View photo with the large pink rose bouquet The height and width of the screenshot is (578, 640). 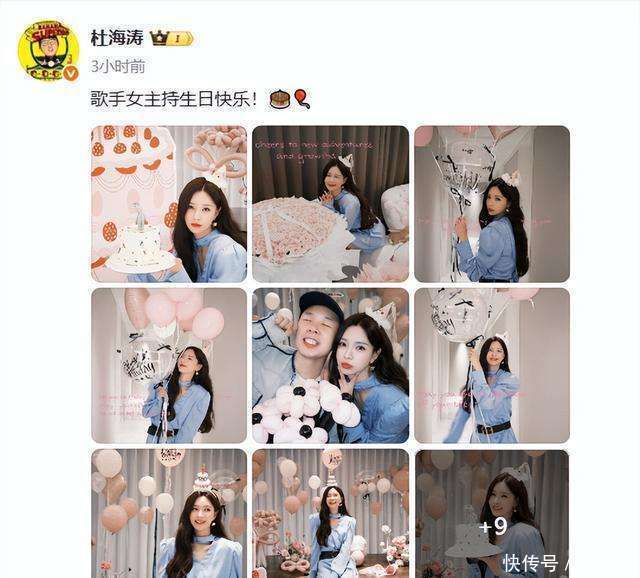pos(331,204)
